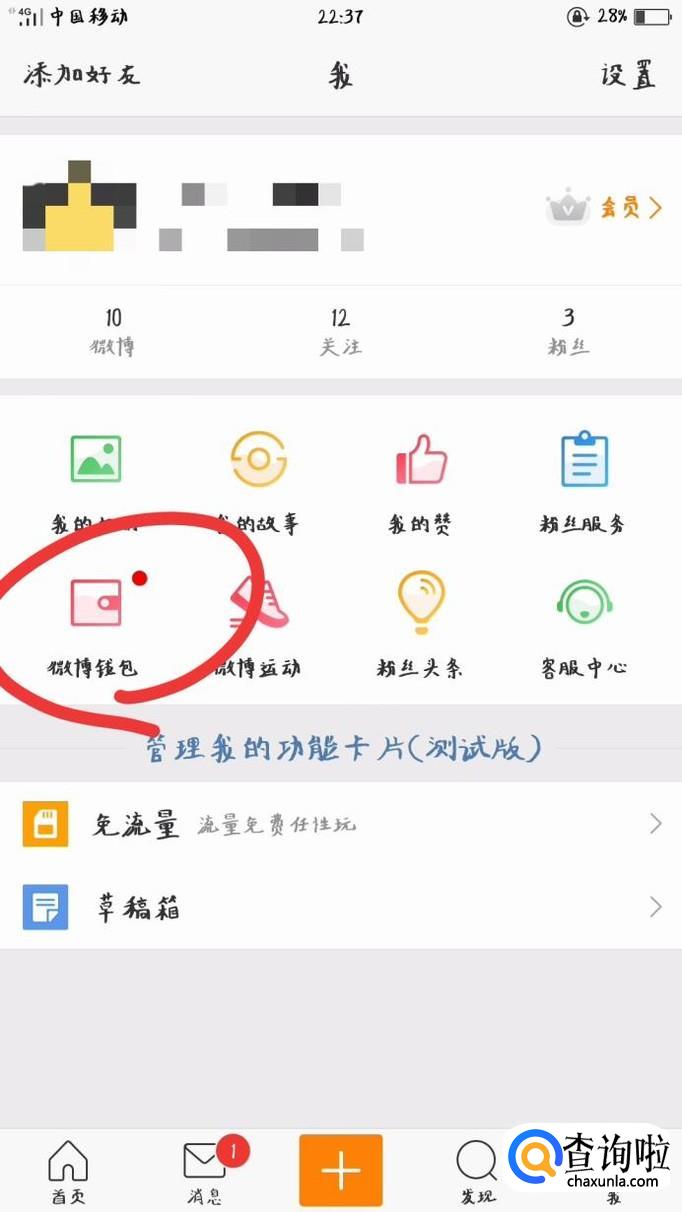Open the 会员 membership page

(605, 208)
